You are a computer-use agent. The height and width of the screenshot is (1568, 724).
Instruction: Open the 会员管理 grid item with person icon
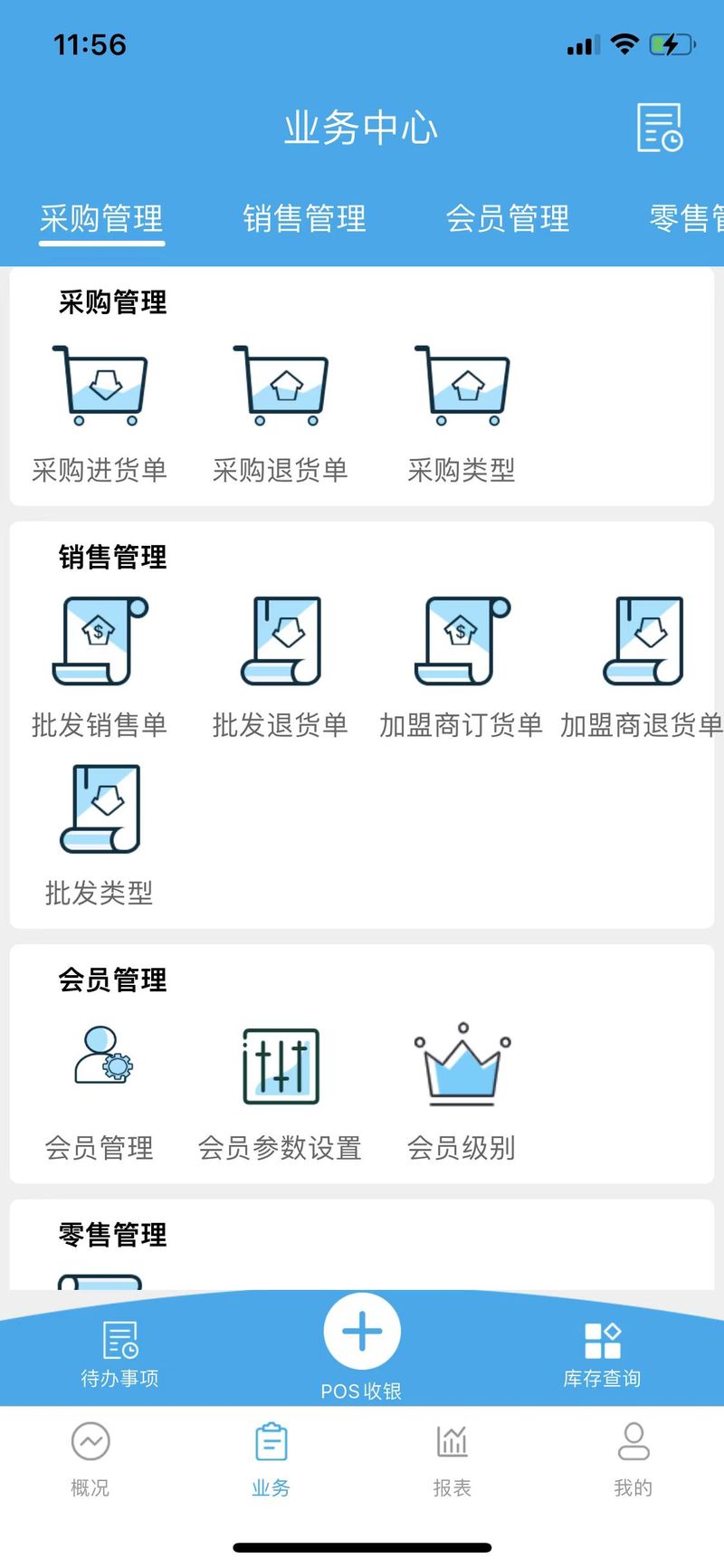tap(100, 1093)
